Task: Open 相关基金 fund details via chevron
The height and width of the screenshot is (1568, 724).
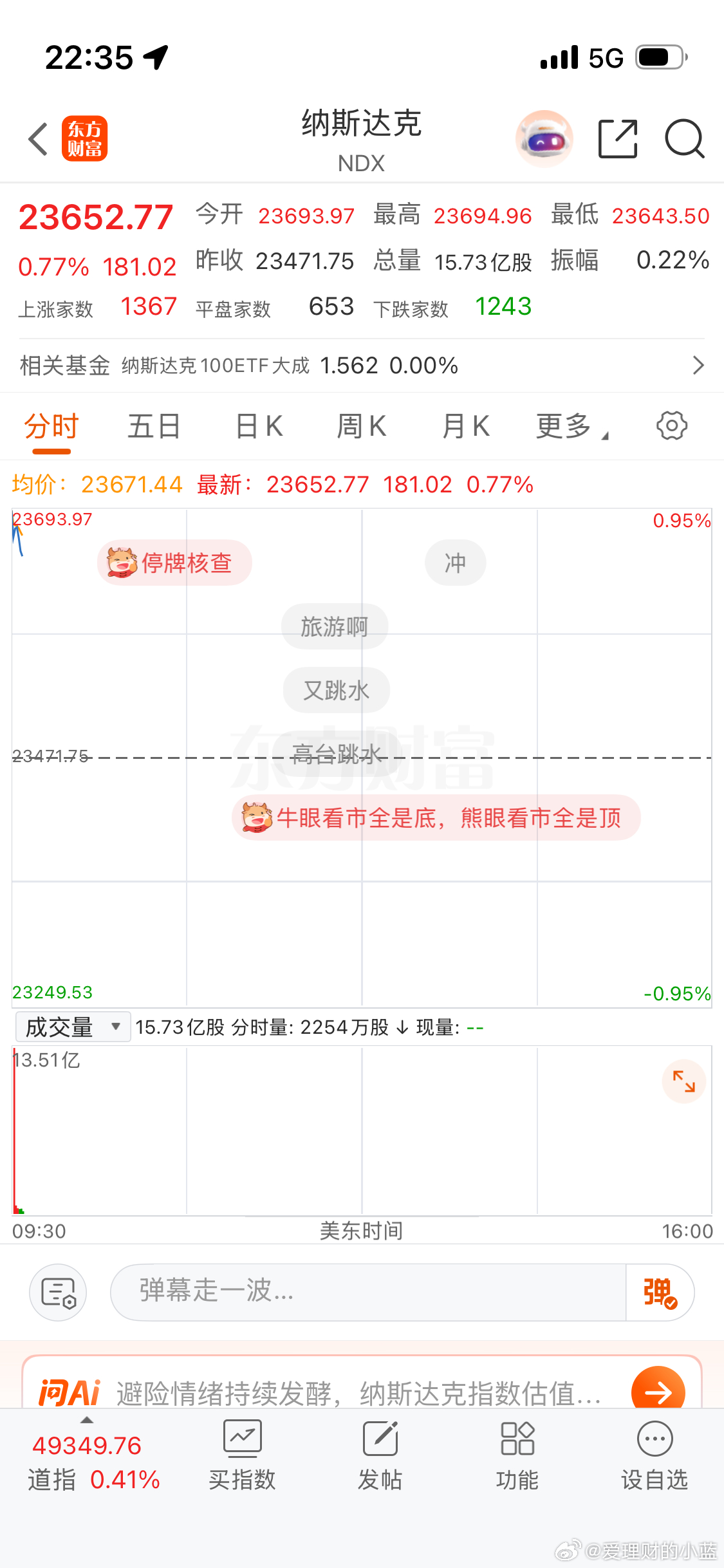Action: coord(699,365)
